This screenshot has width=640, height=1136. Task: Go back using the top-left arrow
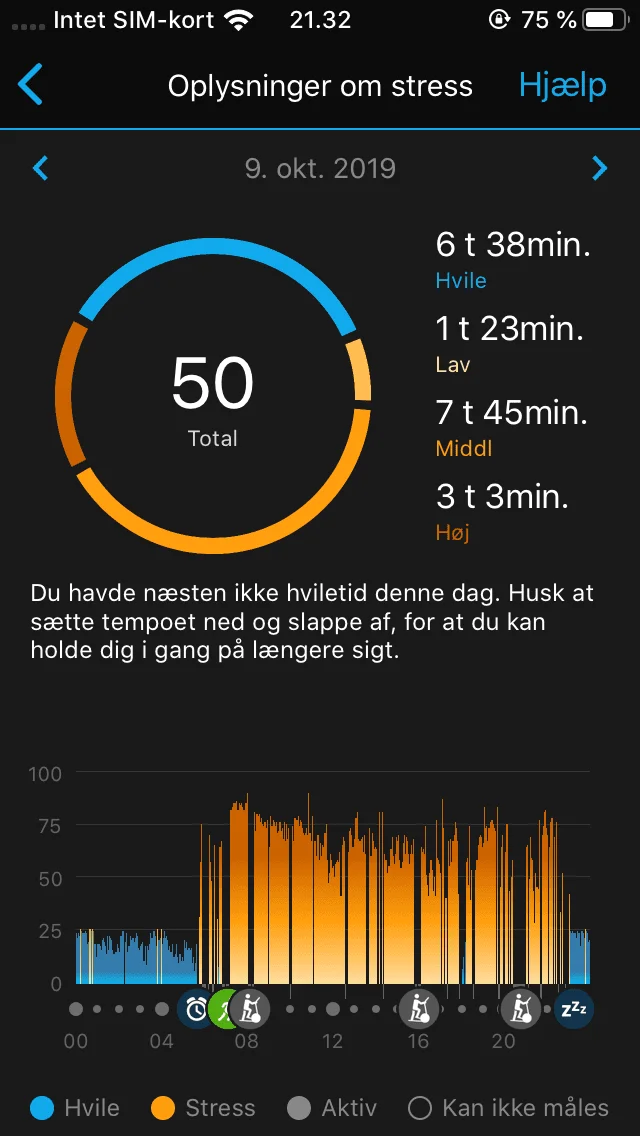coord(30,85)
